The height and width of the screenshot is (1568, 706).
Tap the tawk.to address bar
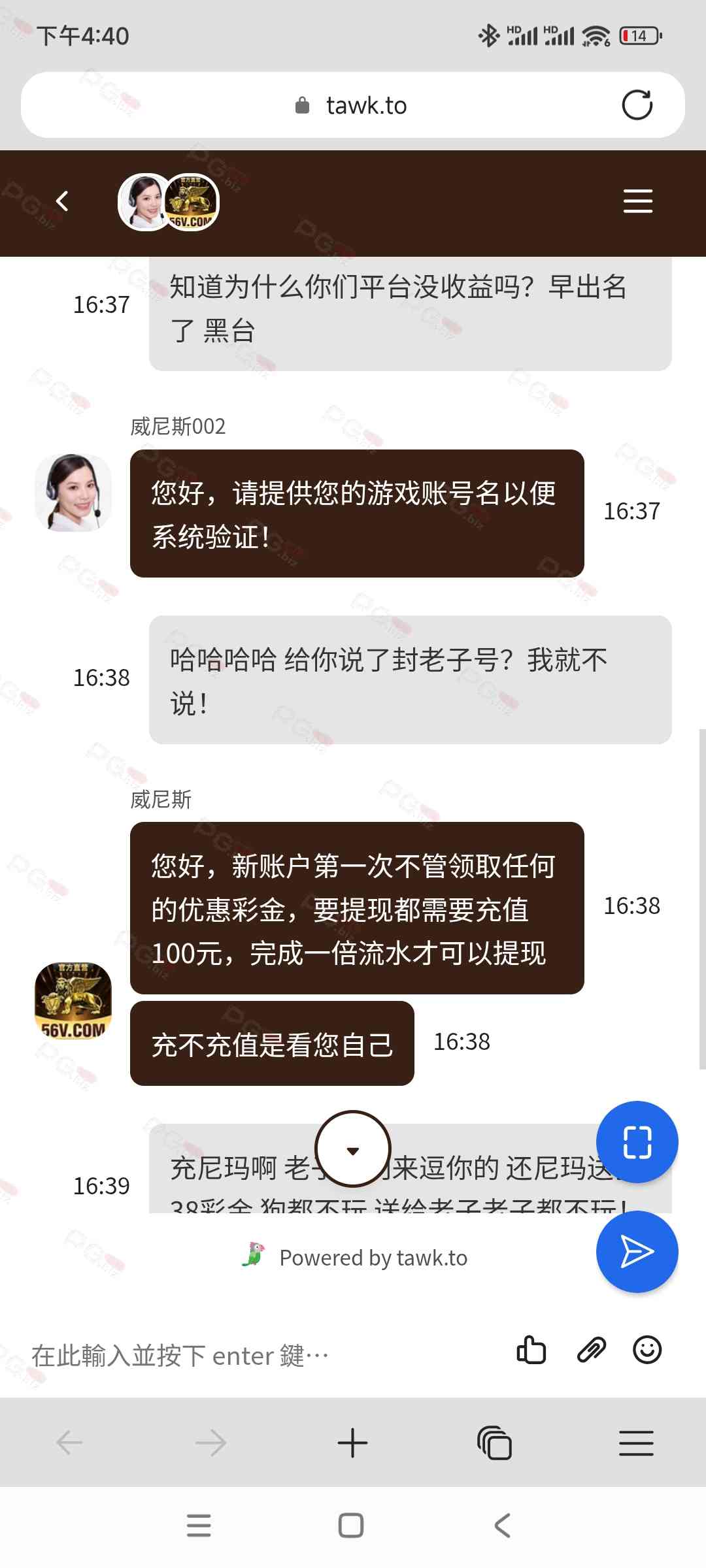(353, 105)
